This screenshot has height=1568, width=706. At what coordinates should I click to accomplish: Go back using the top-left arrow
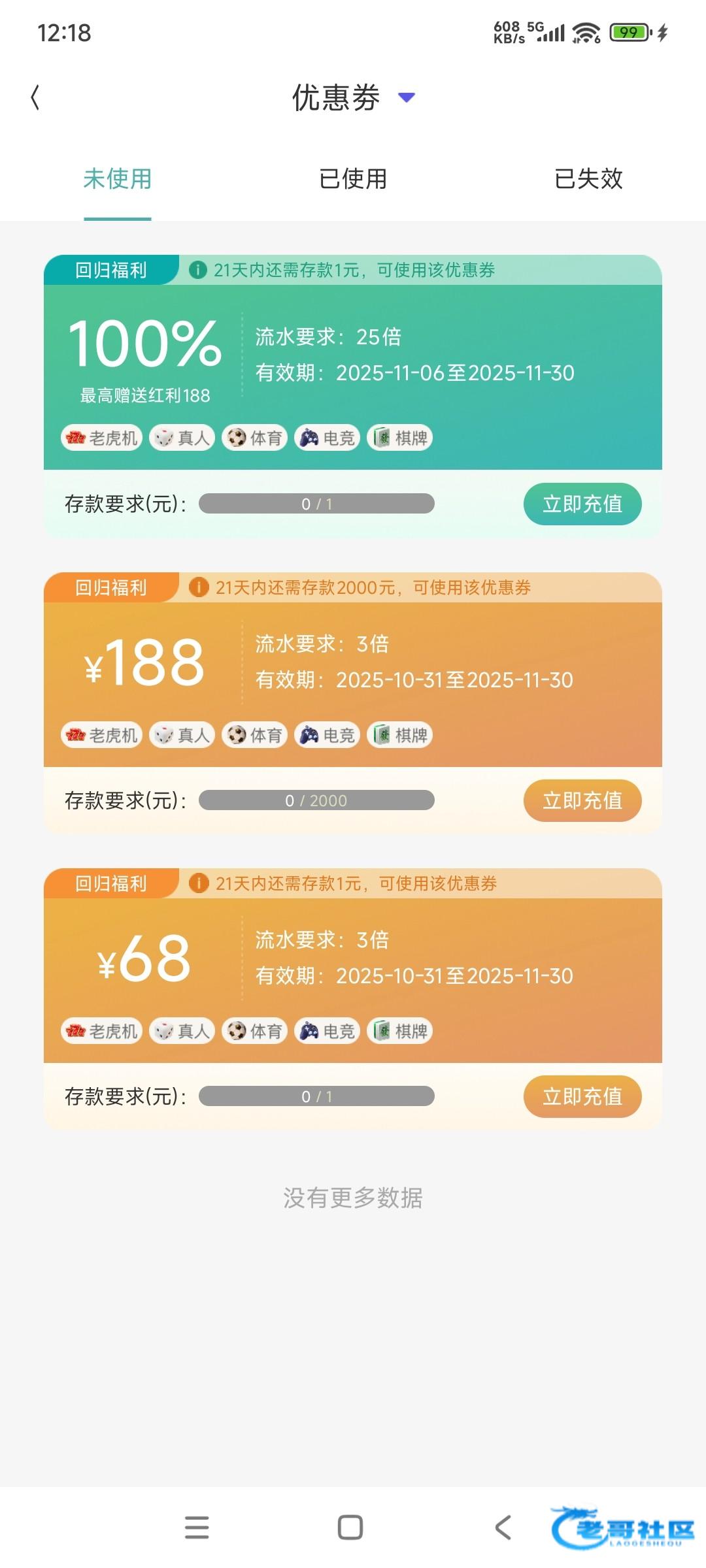[x=35, y=97]
